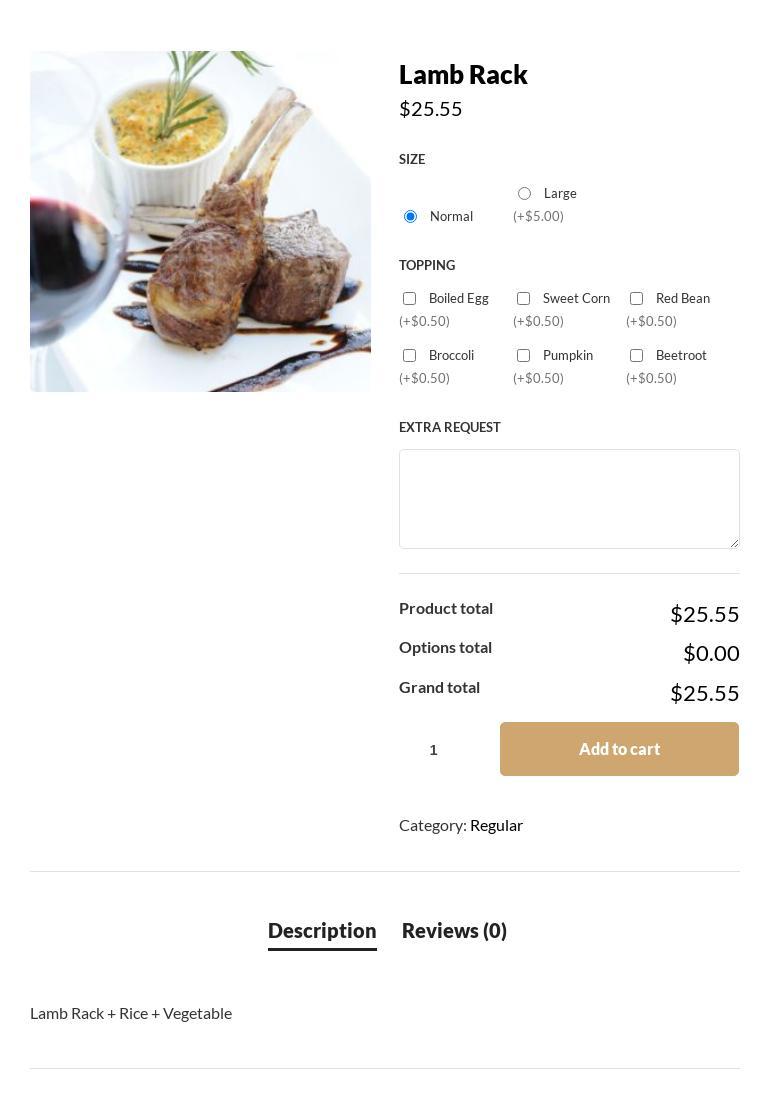Choose the Normal size radio button
770x1100 pixels.
point(410,216)
